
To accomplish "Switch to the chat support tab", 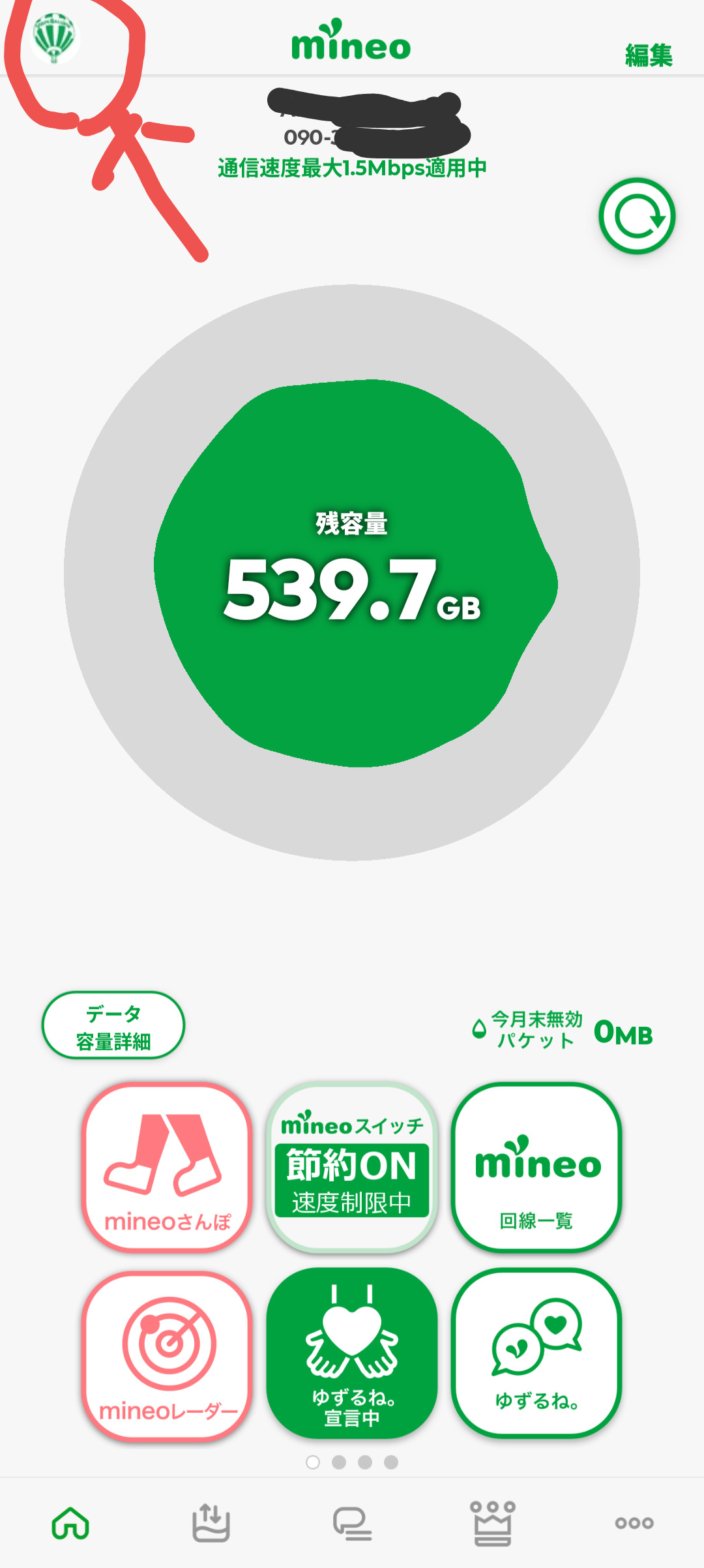I will [x=352, y=1523].
